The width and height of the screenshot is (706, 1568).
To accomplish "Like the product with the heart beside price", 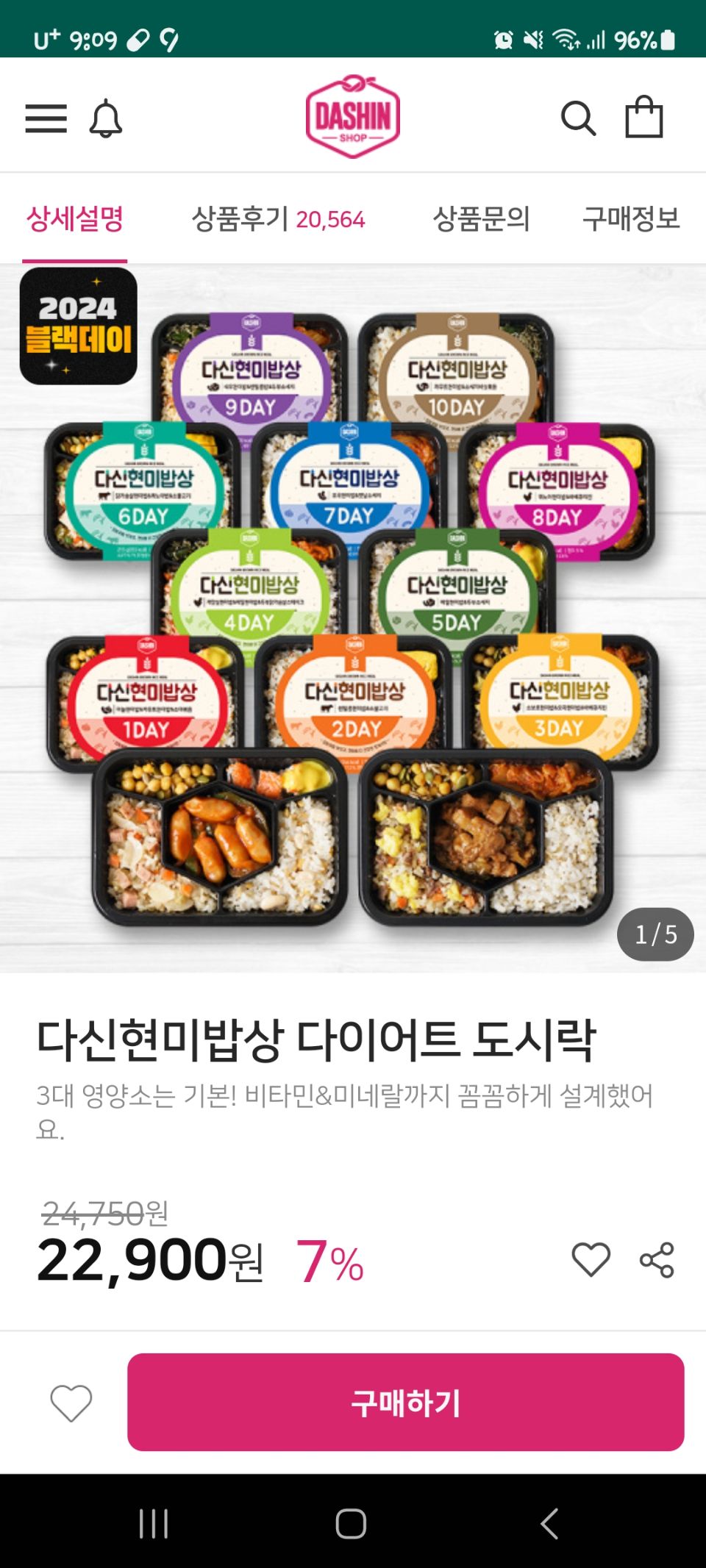I will 591,1260.
